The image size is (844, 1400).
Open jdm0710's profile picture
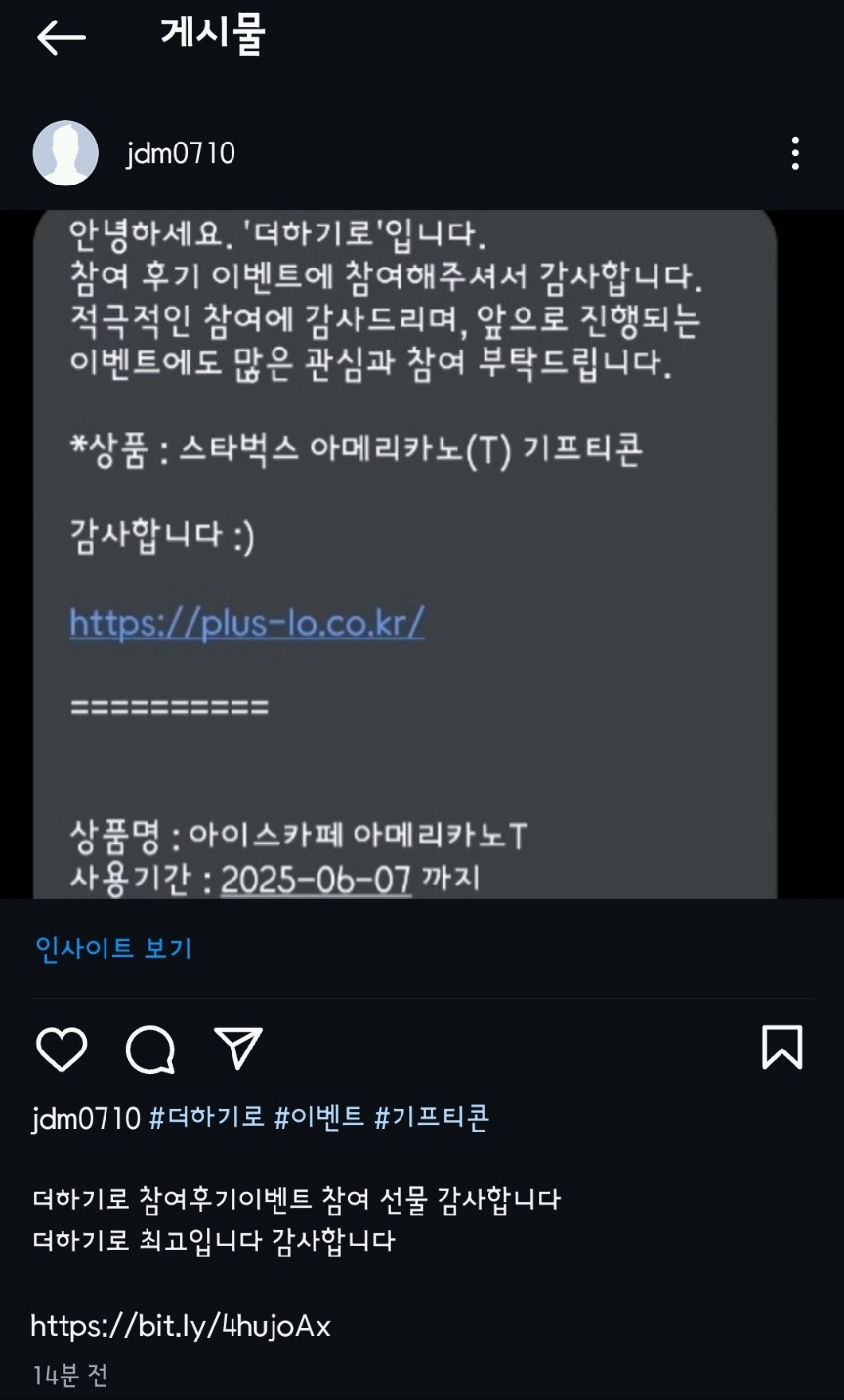[65, 153]
